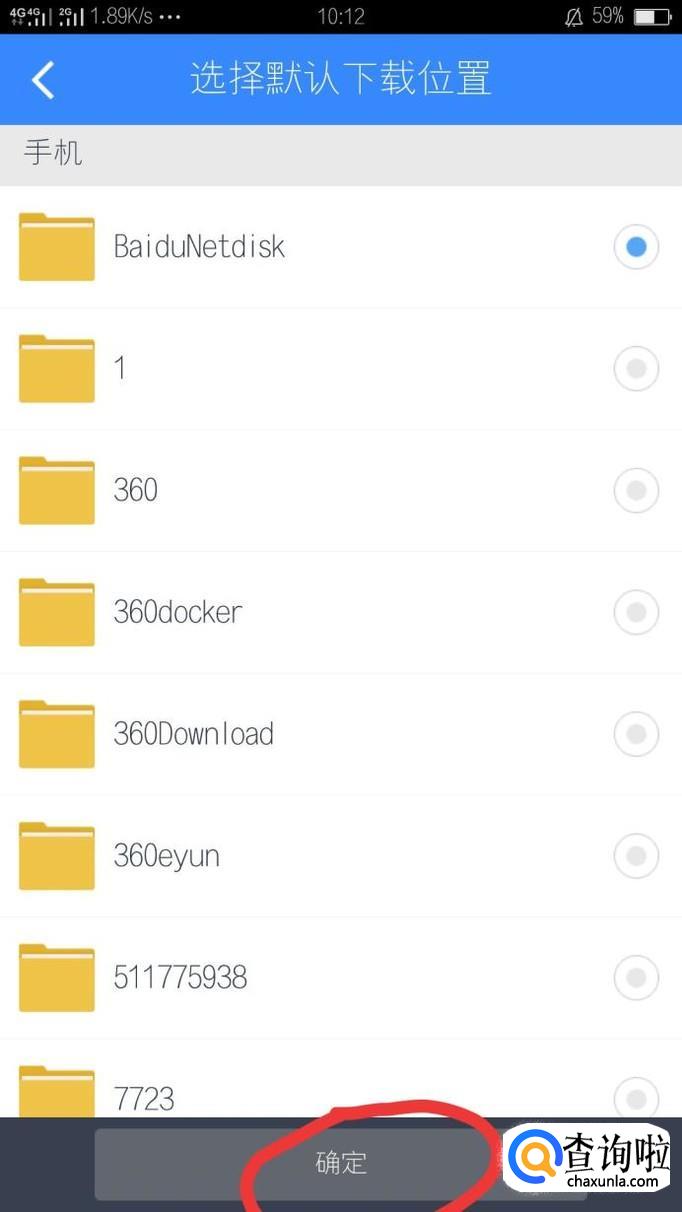The width and height of the screenshot is (682, 1212).
Task: Choose folder 1 as download location
Action: click(x=636, y=369)
